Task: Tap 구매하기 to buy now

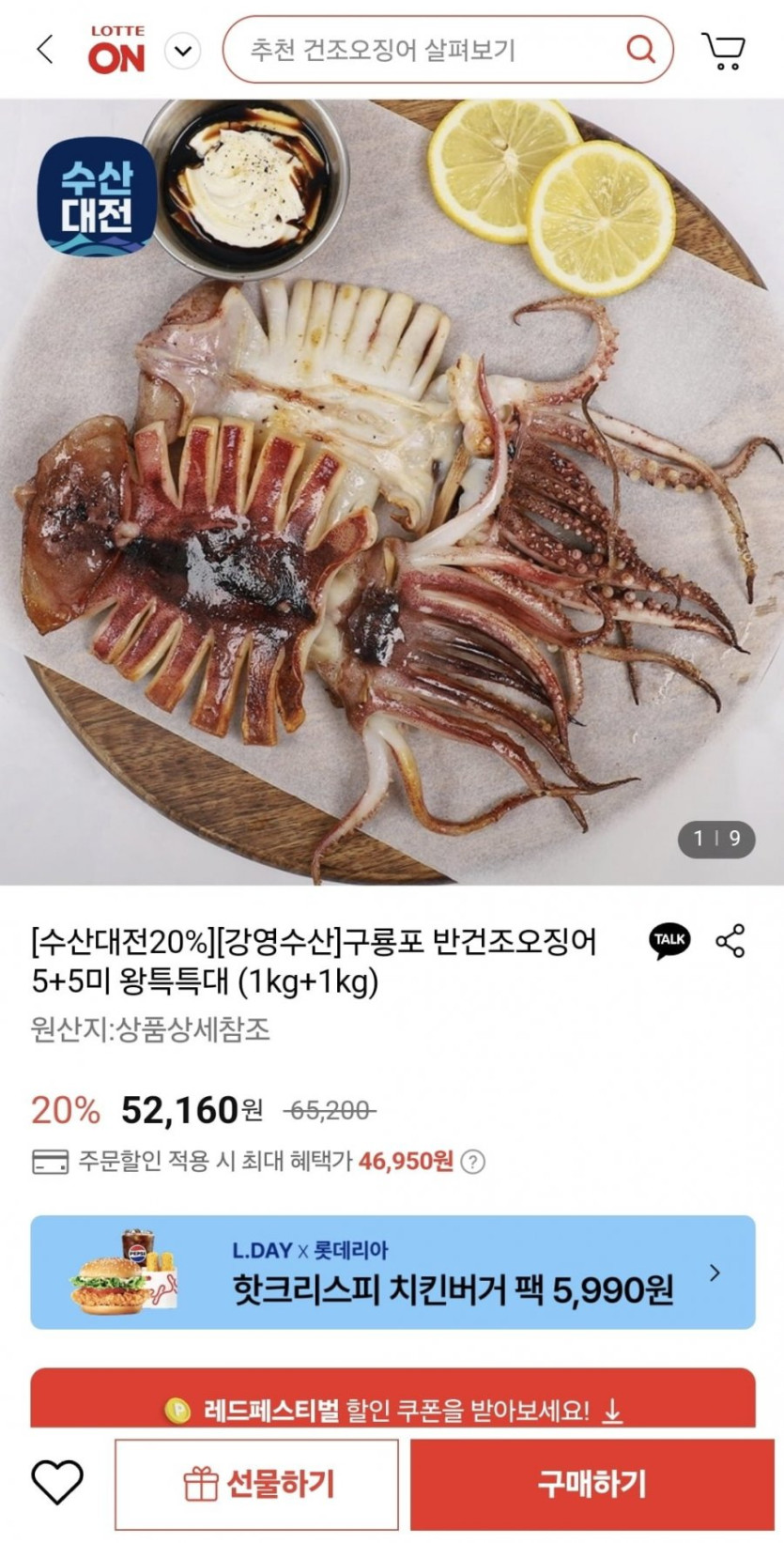Action: [x=592, y=1485]
